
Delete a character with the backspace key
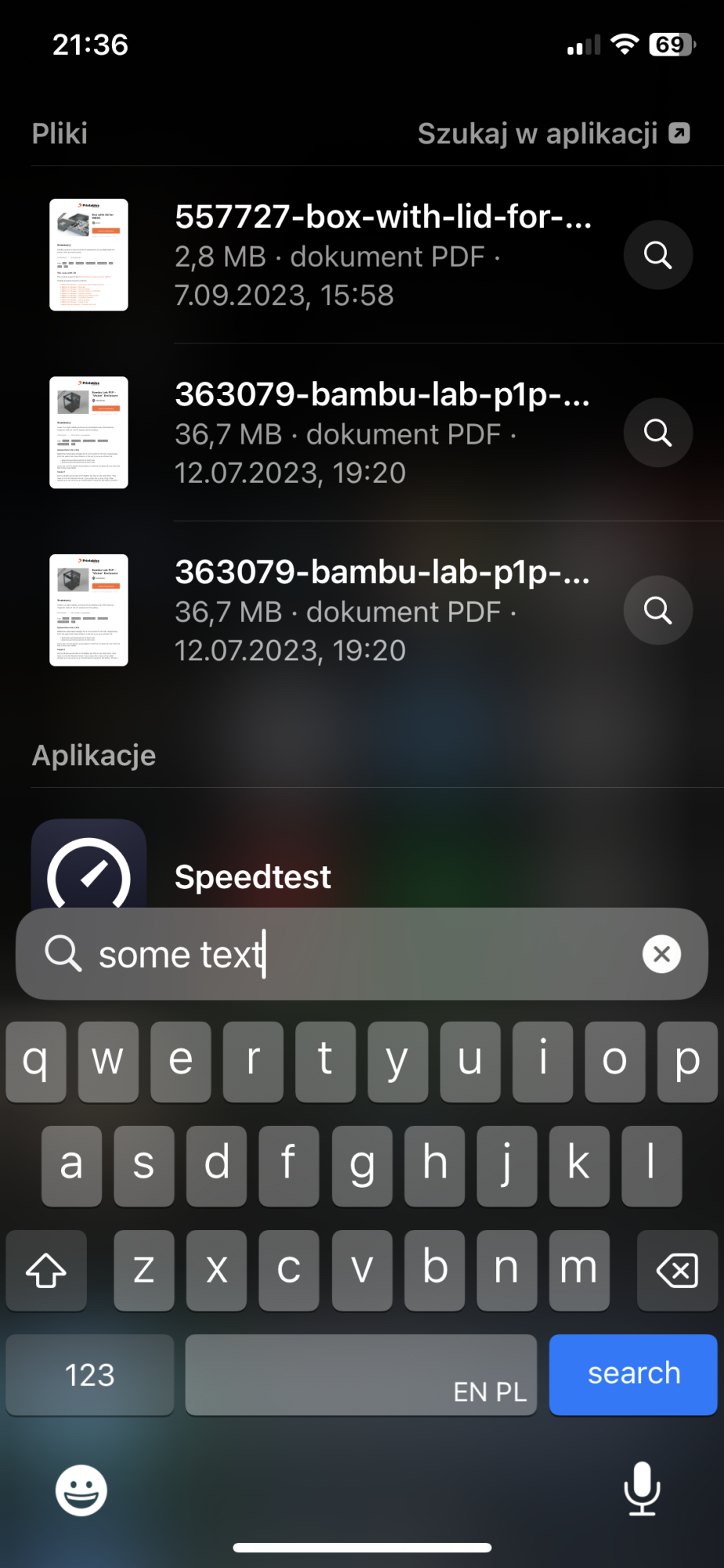click(677, 1270)
